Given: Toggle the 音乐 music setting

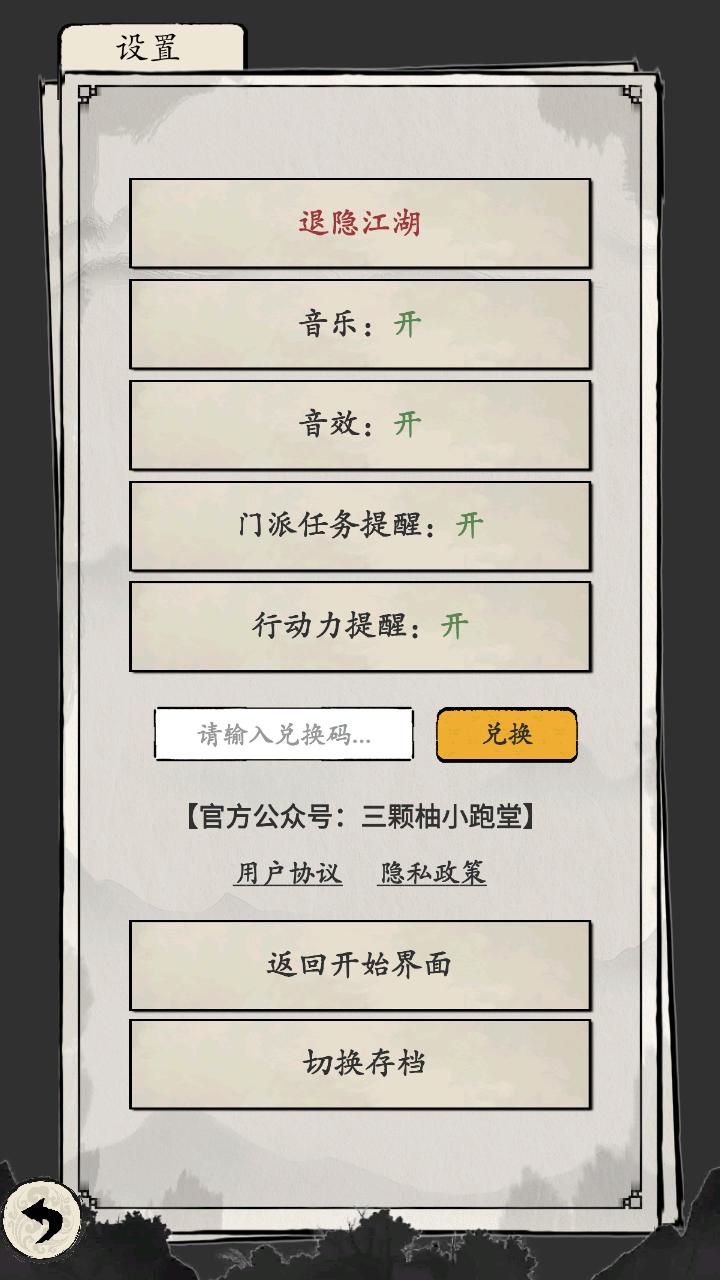Looking at the screenshot, I should coord(360,324).
